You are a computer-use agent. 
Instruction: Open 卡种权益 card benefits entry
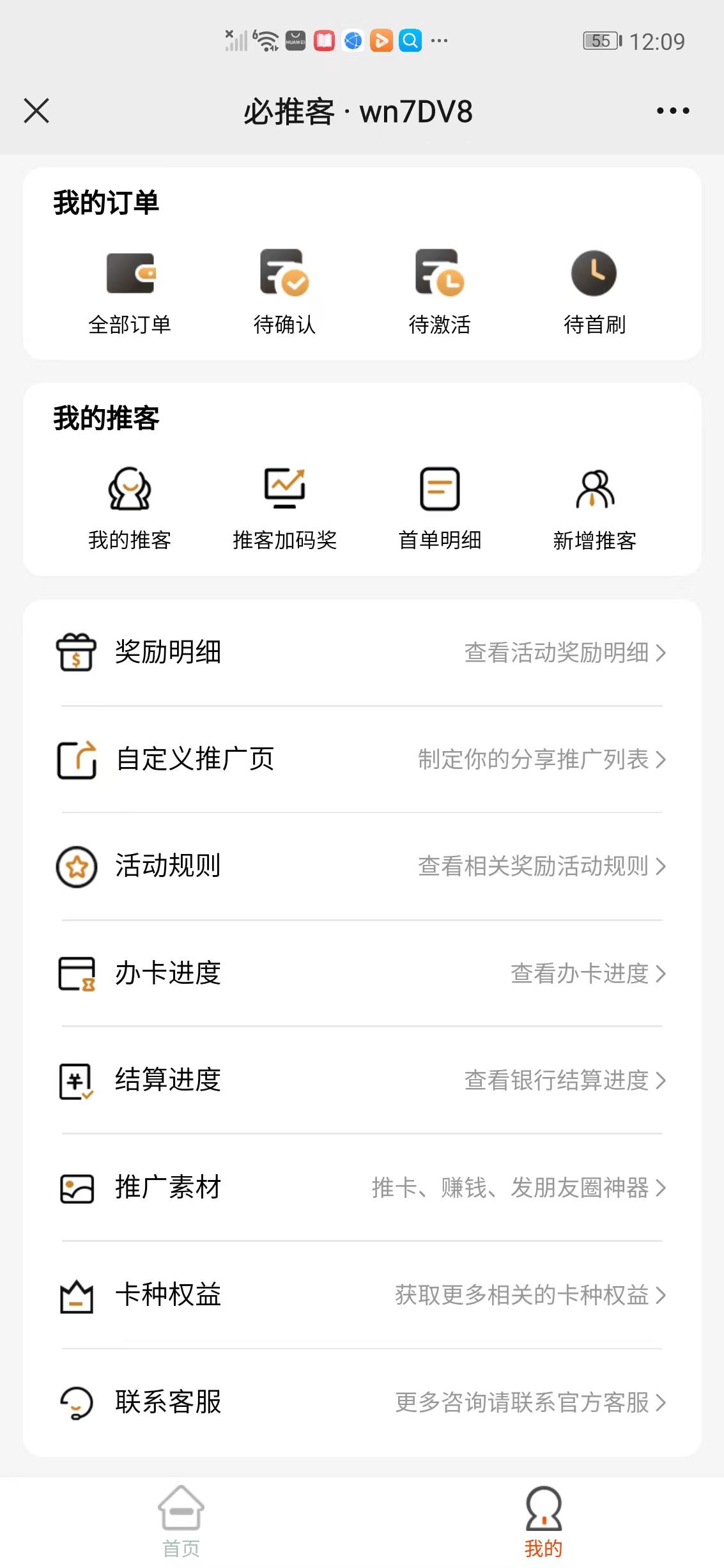[167, 1295]
